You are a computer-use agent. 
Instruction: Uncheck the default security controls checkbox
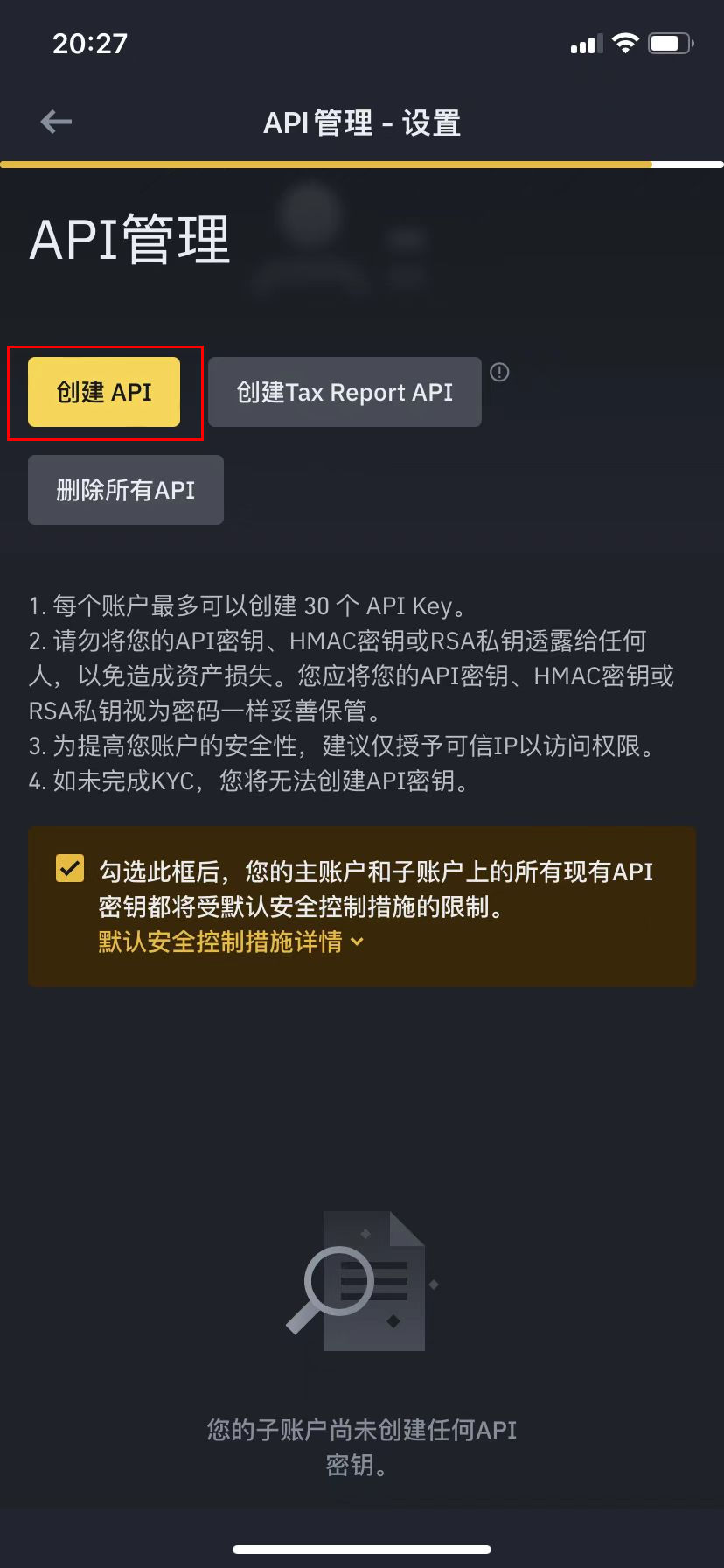tap(70, 869)
